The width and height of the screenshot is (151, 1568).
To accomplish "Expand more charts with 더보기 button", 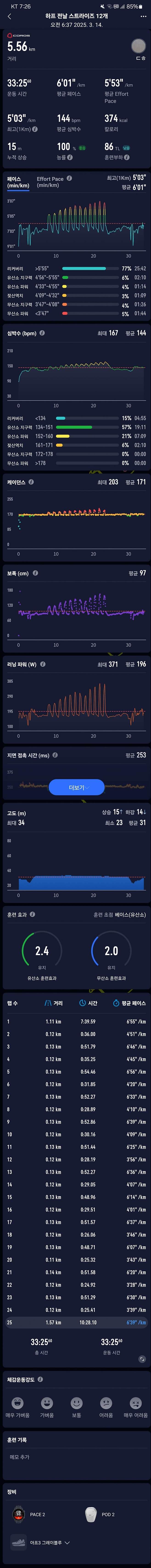I will (x=76, y=787).
